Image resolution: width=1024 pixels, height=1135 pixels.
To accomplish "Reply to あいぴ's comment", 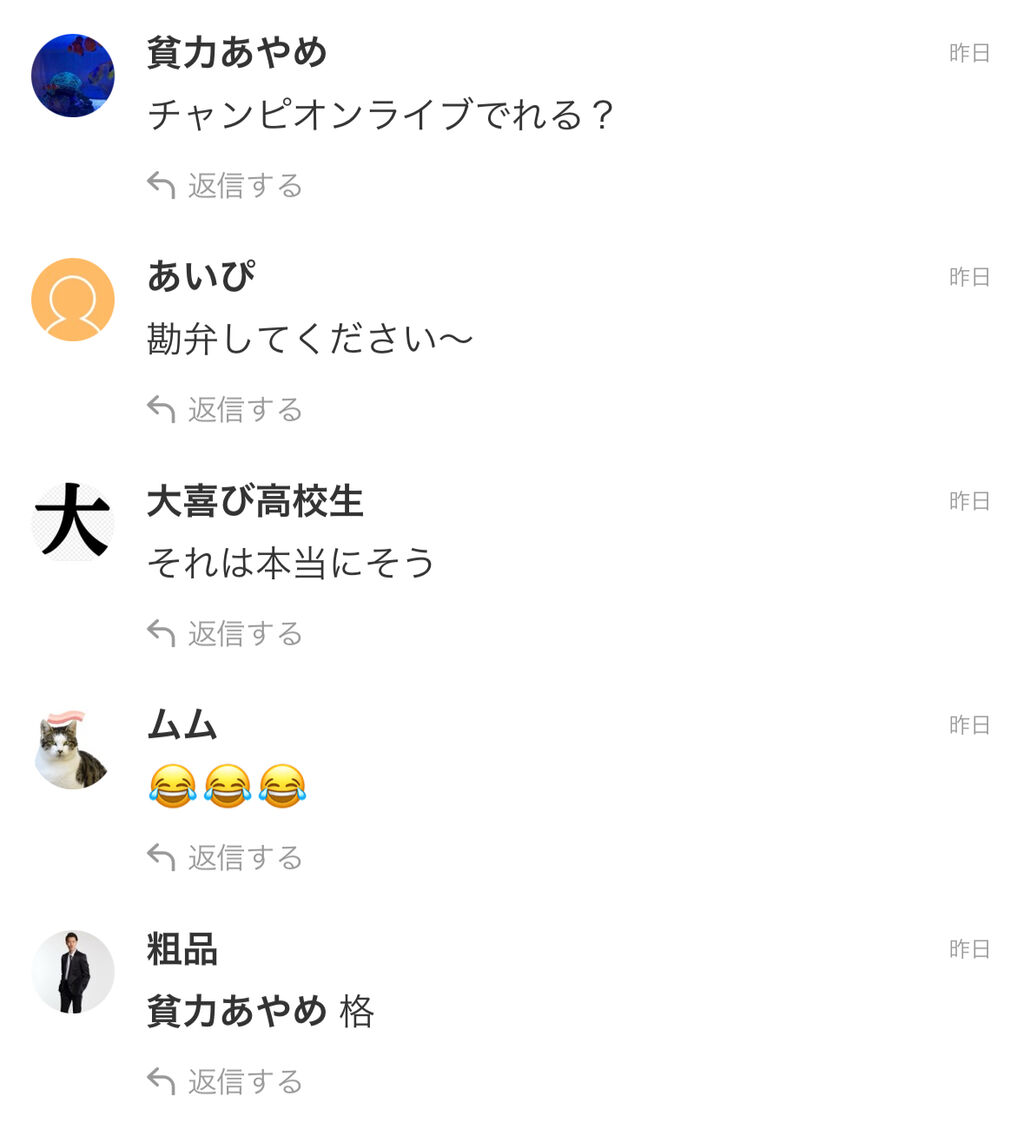I will click(x=224, y=409).
